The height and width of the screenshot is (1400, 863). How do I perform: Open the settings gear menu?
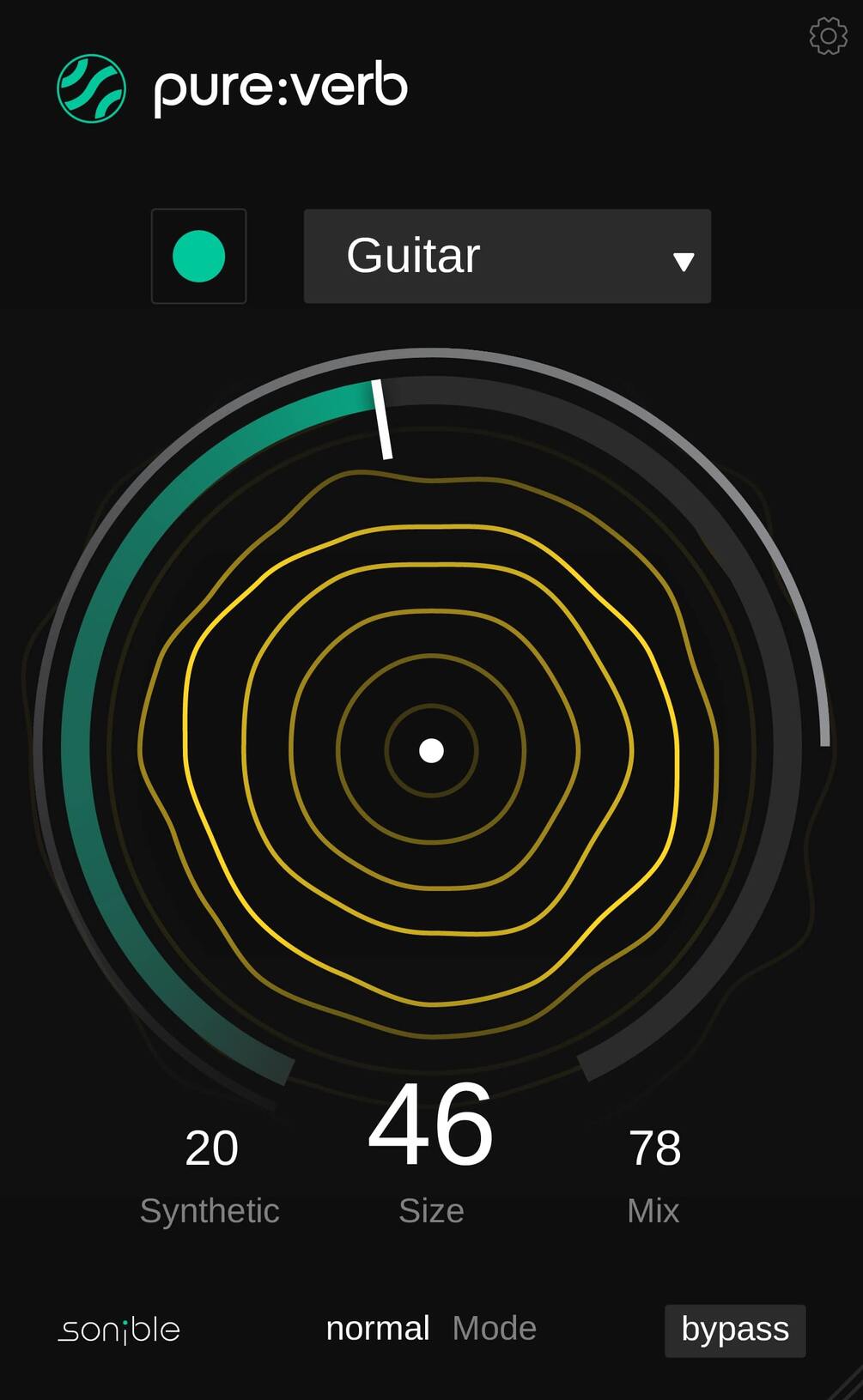pyautogui.click(x=827, y=36)
